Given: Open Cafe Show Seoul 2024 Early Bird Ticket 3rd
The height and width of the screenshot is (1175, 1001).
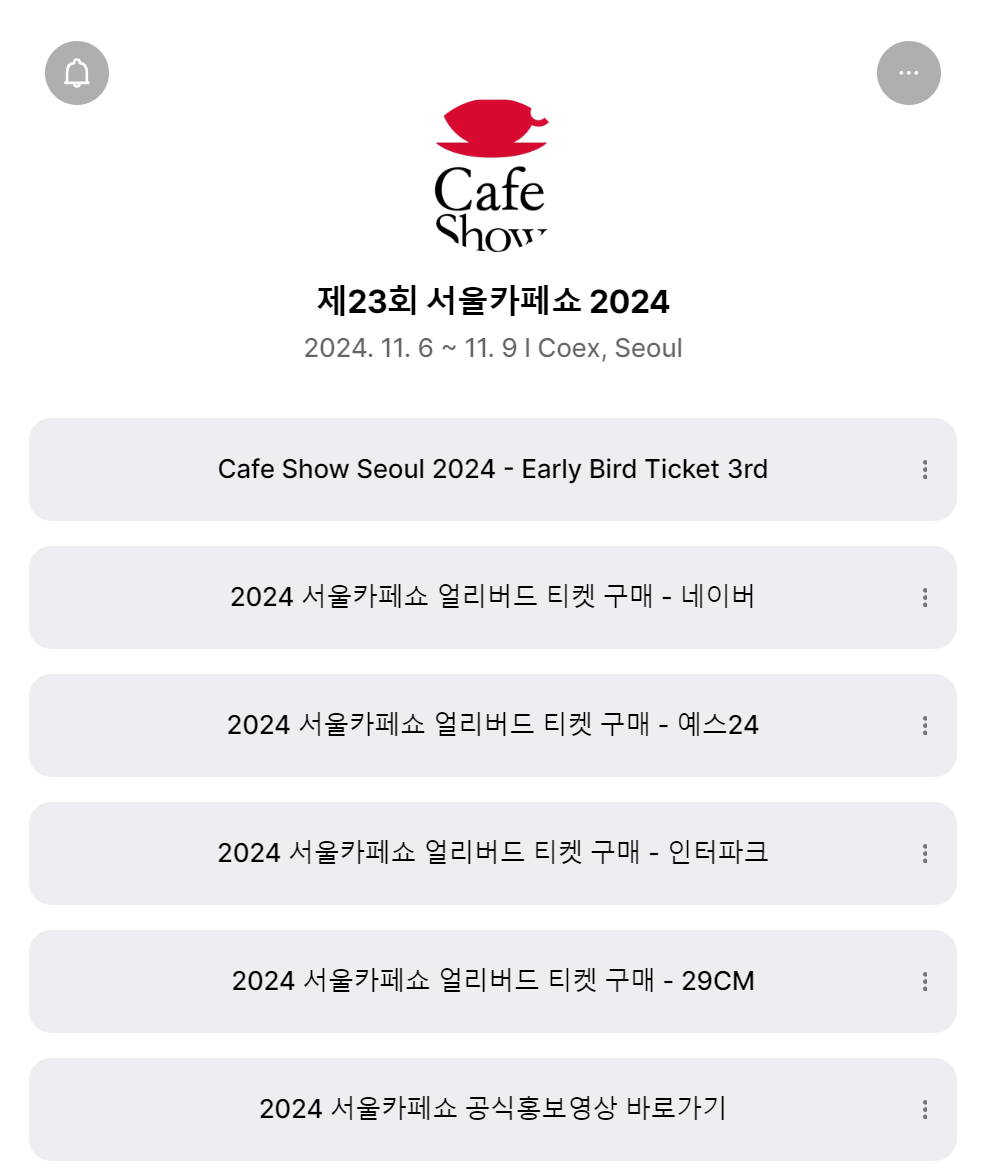Looking at the screenshot, I should click(492, 469).
